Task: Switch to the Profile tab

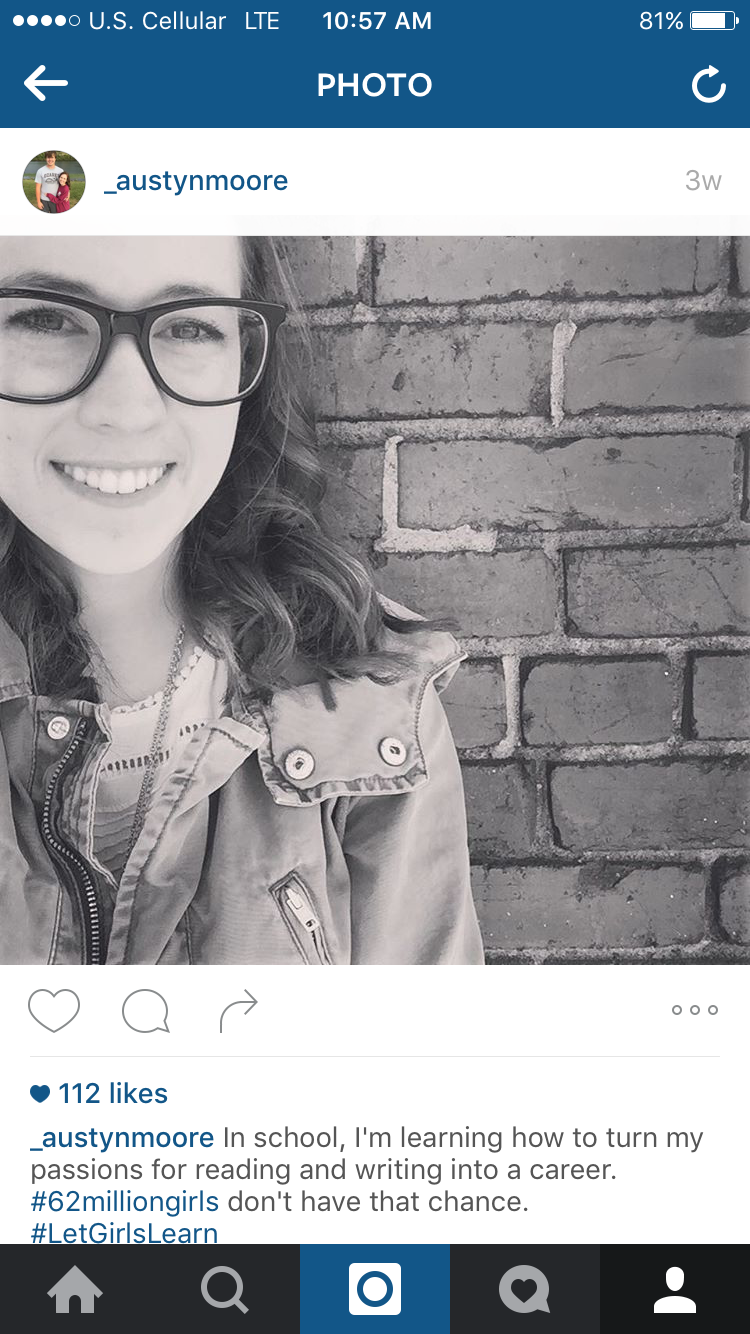Action: (x=675, y=1289)
